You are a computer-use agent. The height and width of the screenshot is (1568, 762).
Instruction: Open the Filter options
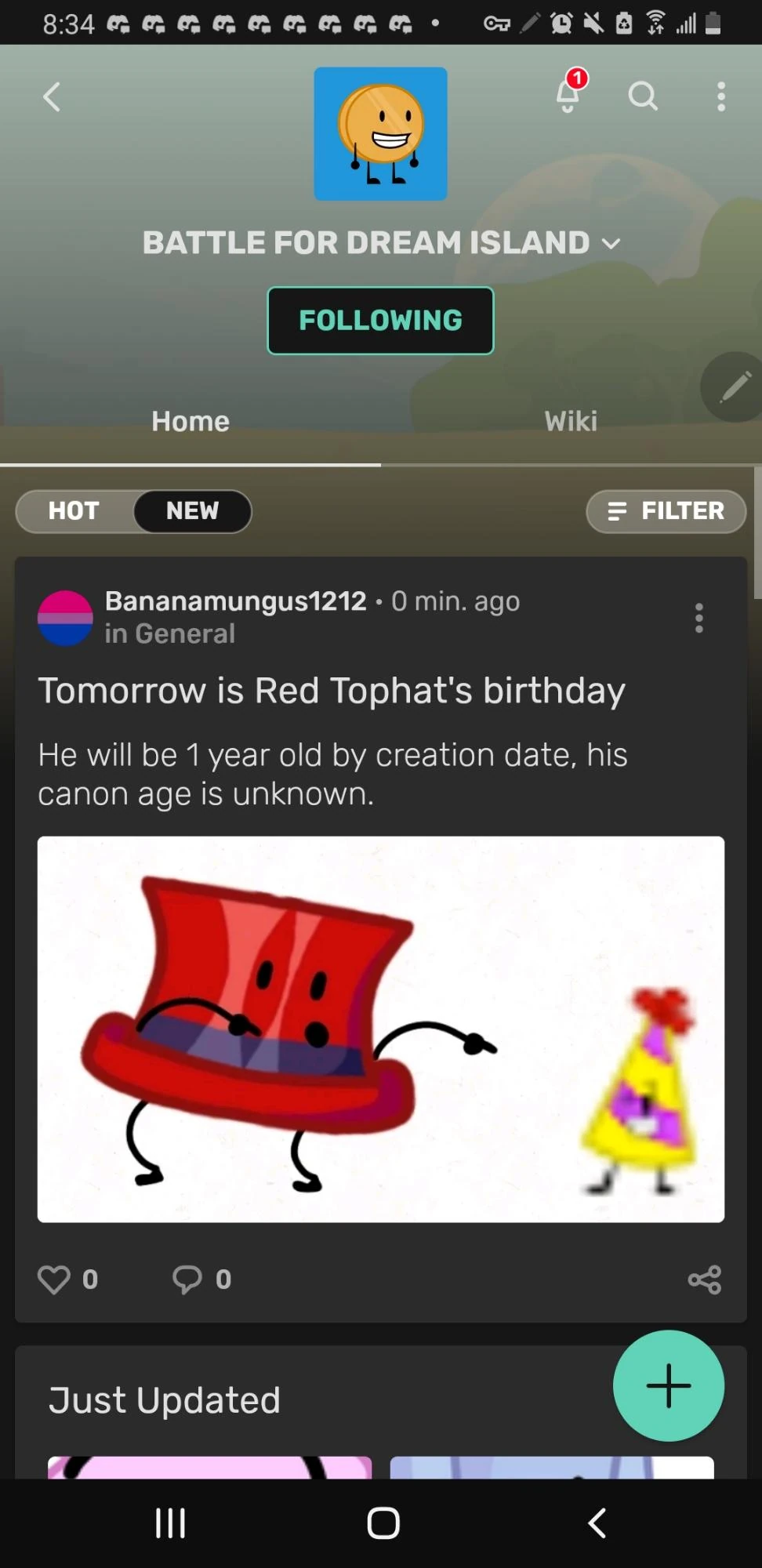[x=666, y=511]
